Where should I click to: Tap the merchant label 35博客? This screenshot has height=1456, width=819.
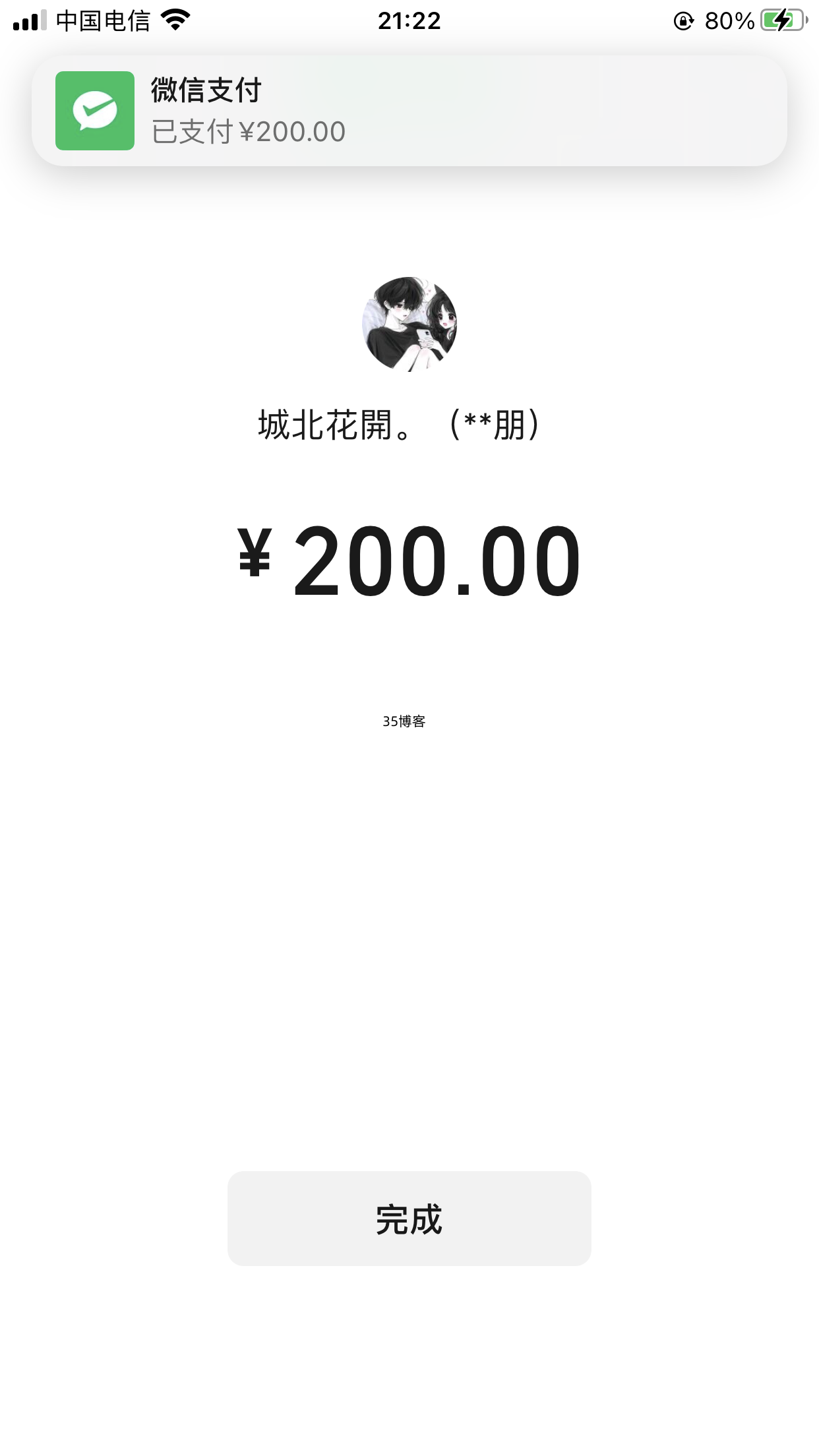coord(405,722)
